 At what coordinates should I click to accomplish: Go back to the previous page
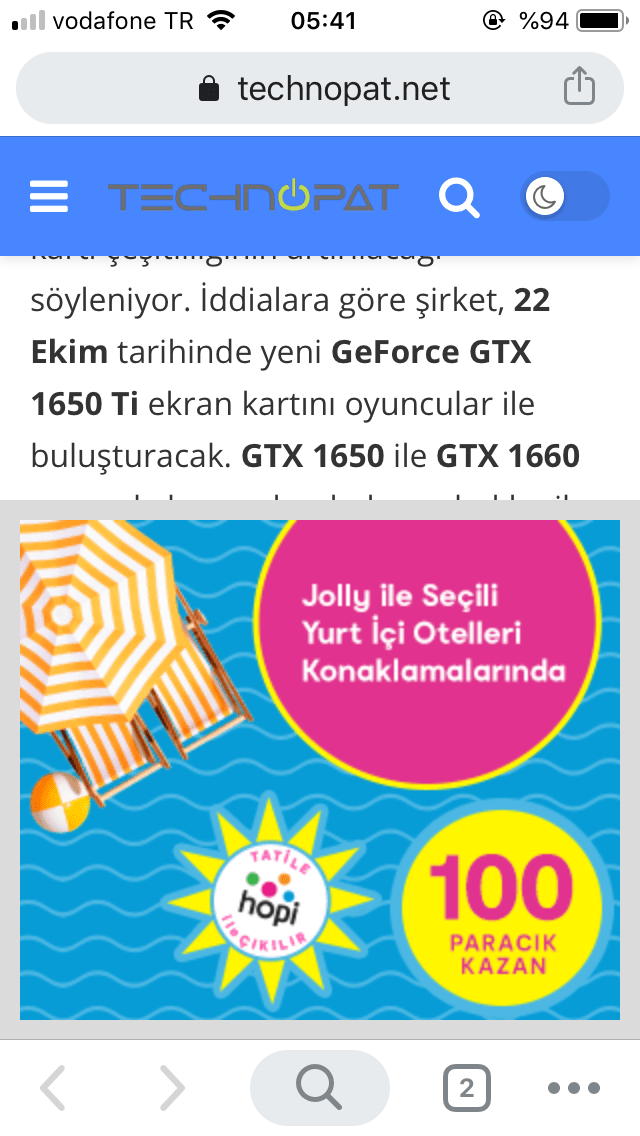pos(53,1088)
